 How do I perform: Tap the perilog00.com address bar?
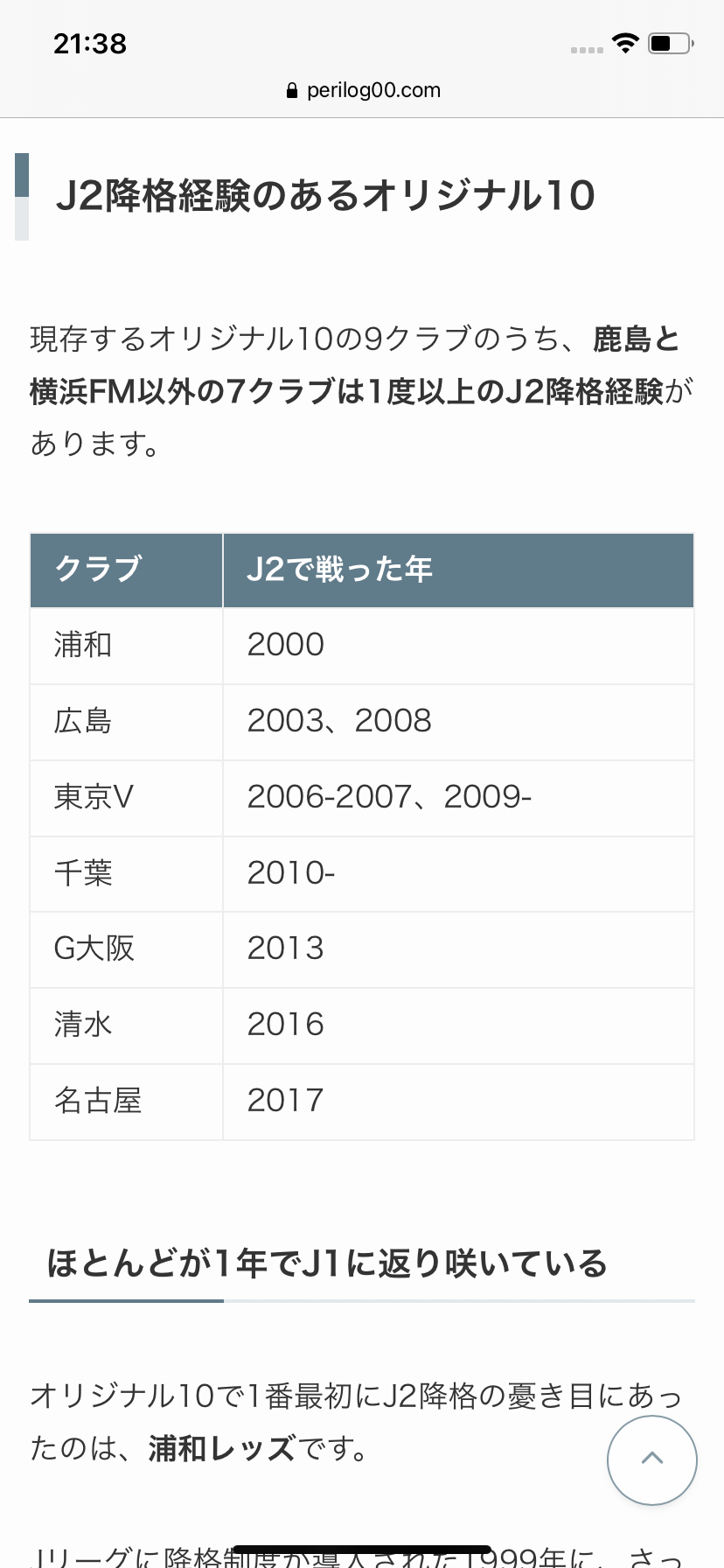363,90
